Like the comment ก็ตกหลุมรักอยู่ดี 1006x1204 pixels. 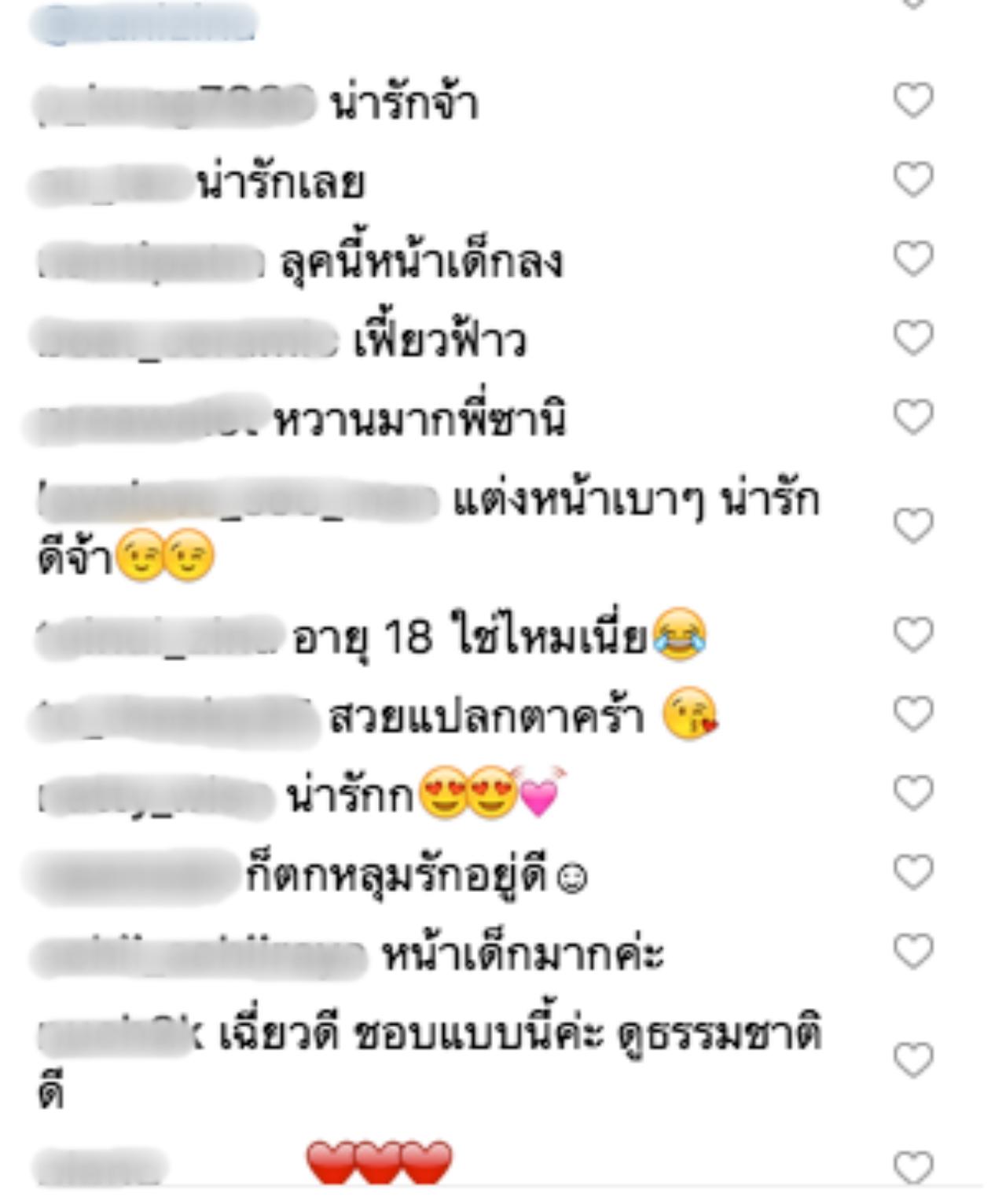pos(913,872)
